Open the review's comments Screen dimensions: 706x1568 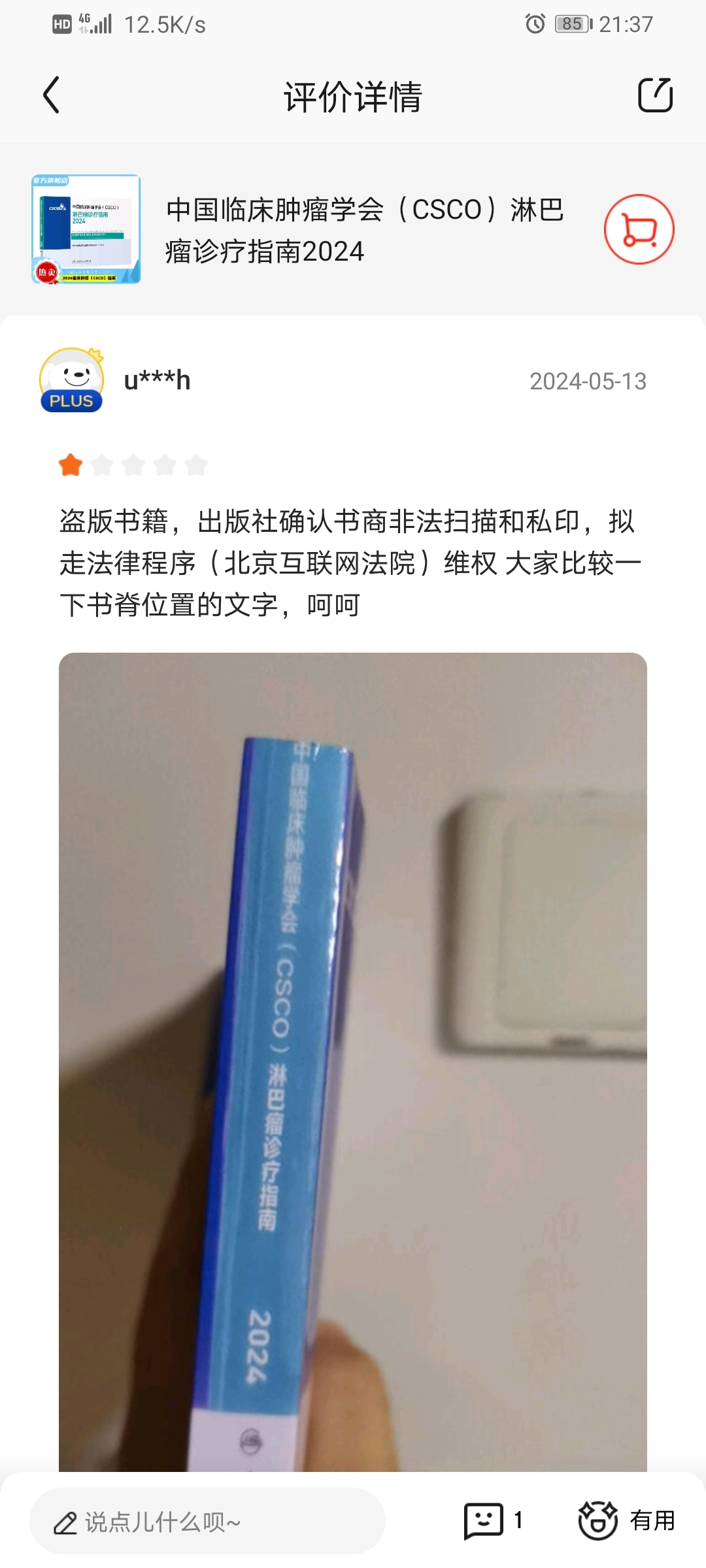[494, 1521]
